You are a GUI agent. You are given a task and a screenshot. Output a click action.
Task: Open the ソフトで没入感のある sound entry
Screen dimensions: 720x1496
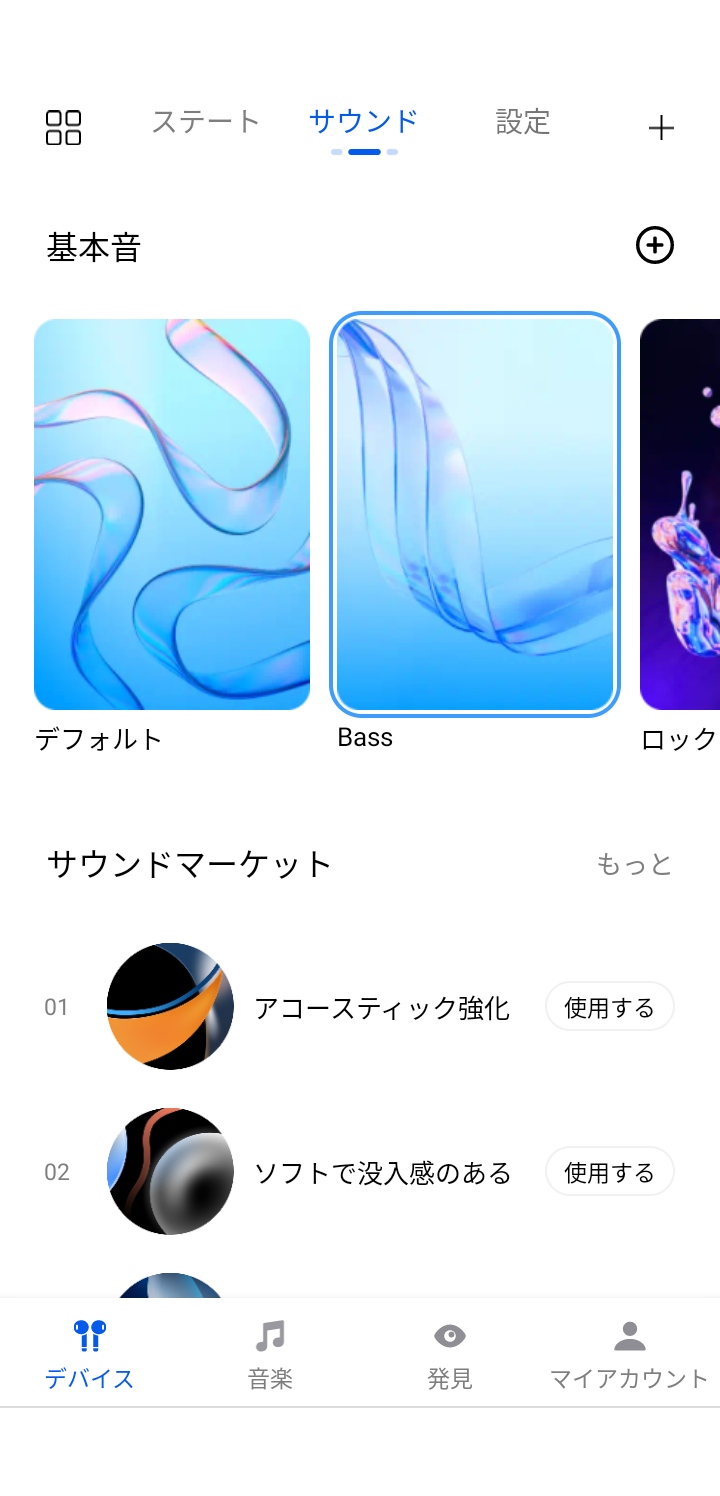[x=381, y=1172]
